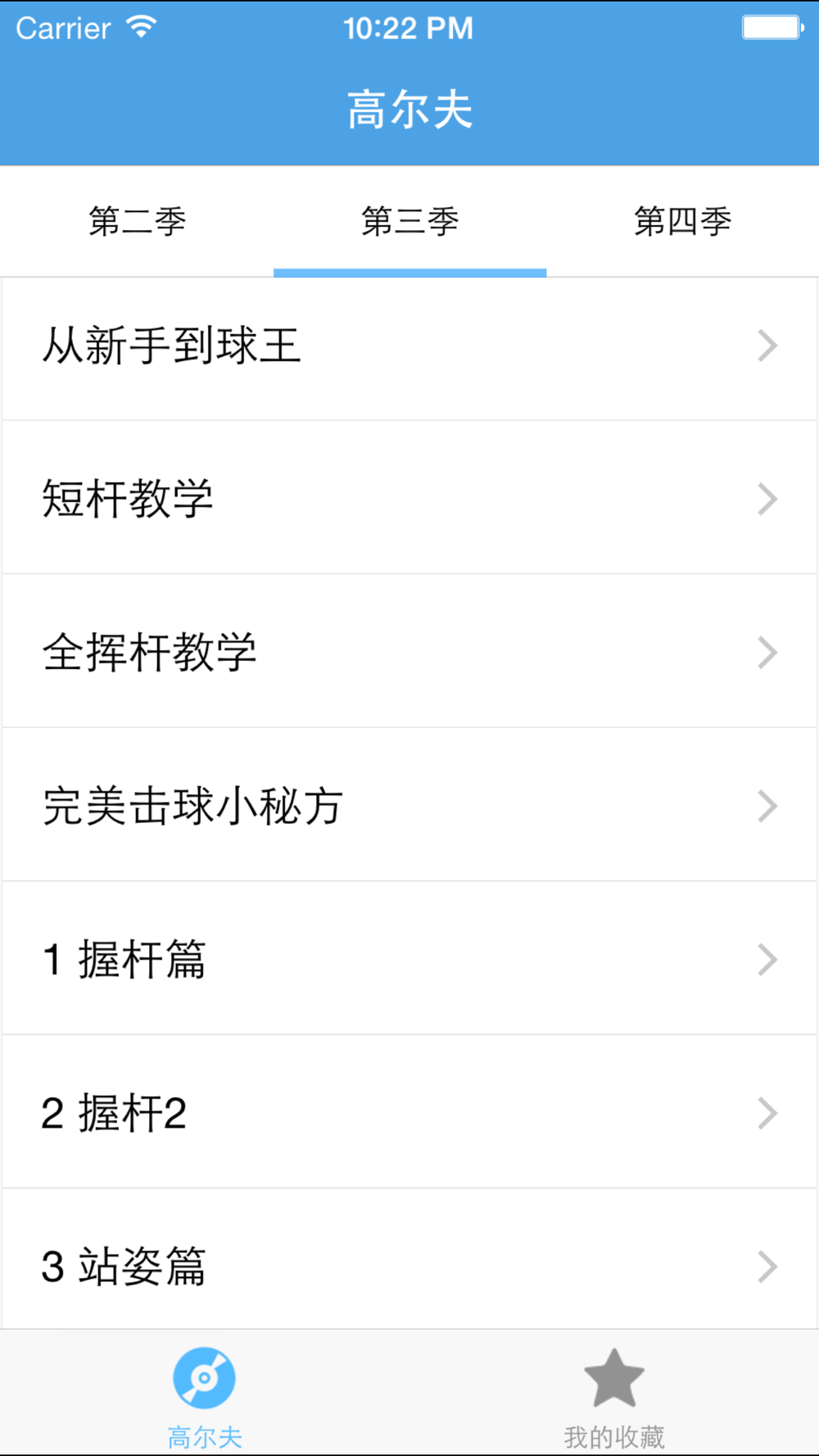Open 1 握杆篇 lesson
Viewport: 819px width, 1456px height.
409,959
